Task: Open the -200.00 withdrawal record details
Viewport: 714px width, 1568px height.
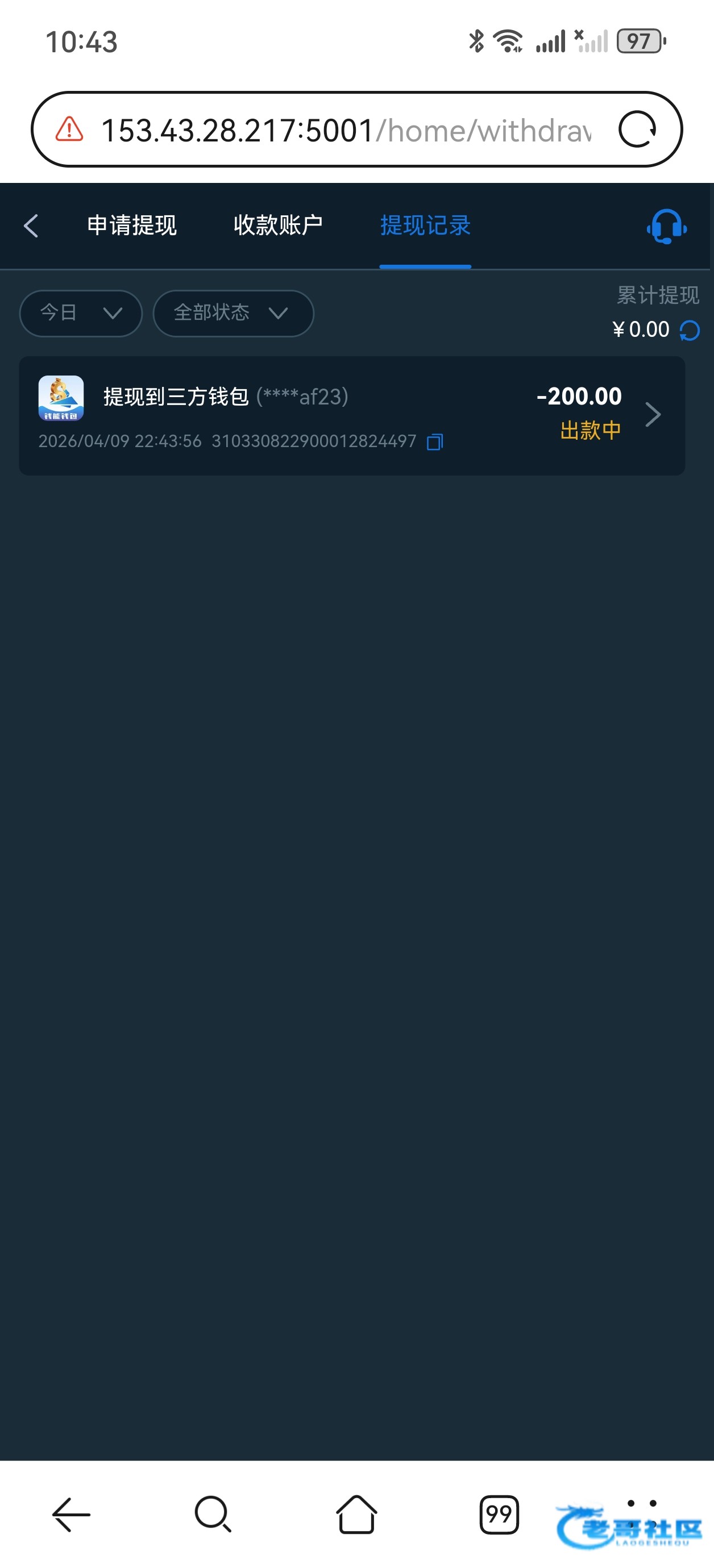Action: [652, 415]
